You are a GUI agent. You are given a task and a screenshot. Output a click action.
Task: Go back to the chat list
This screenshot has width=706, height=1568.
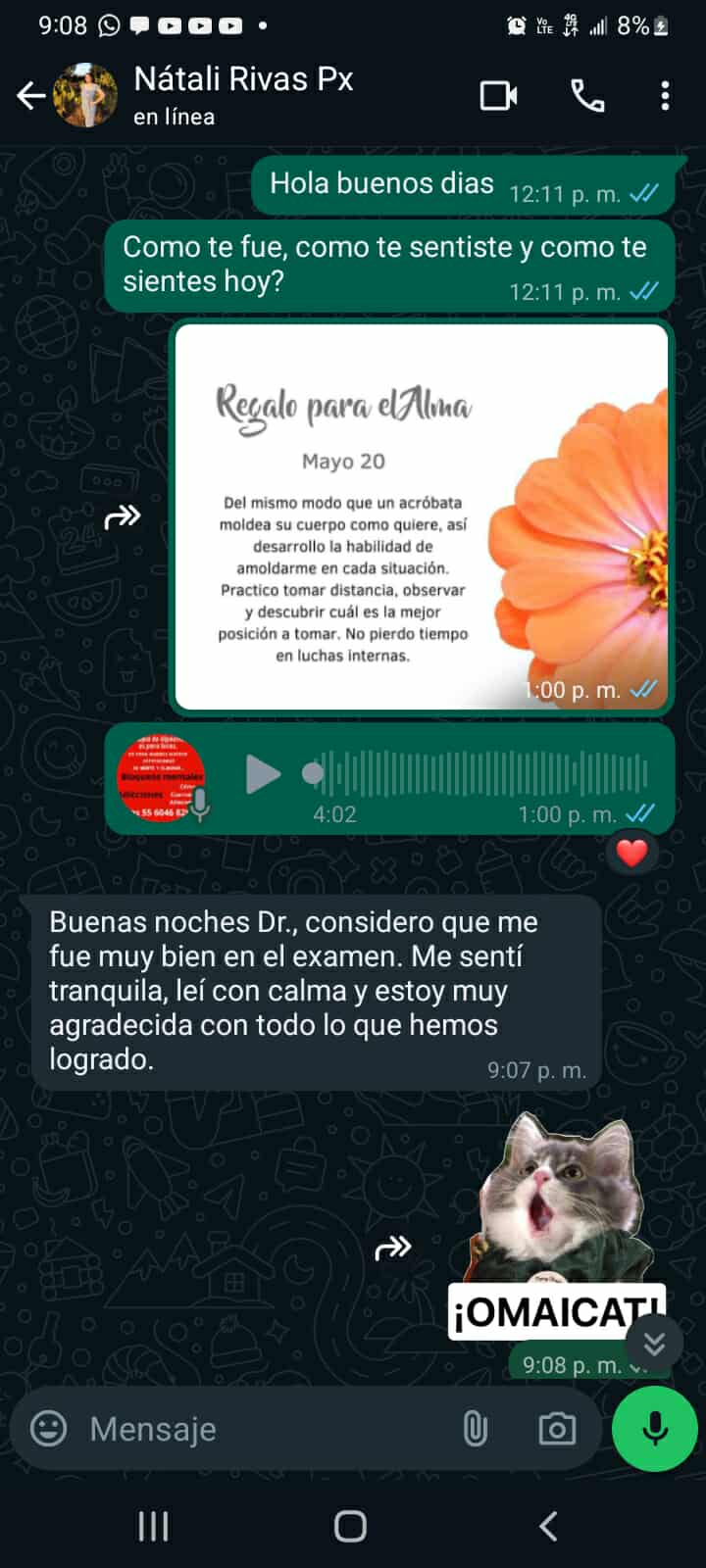click(x=31, y=96)
